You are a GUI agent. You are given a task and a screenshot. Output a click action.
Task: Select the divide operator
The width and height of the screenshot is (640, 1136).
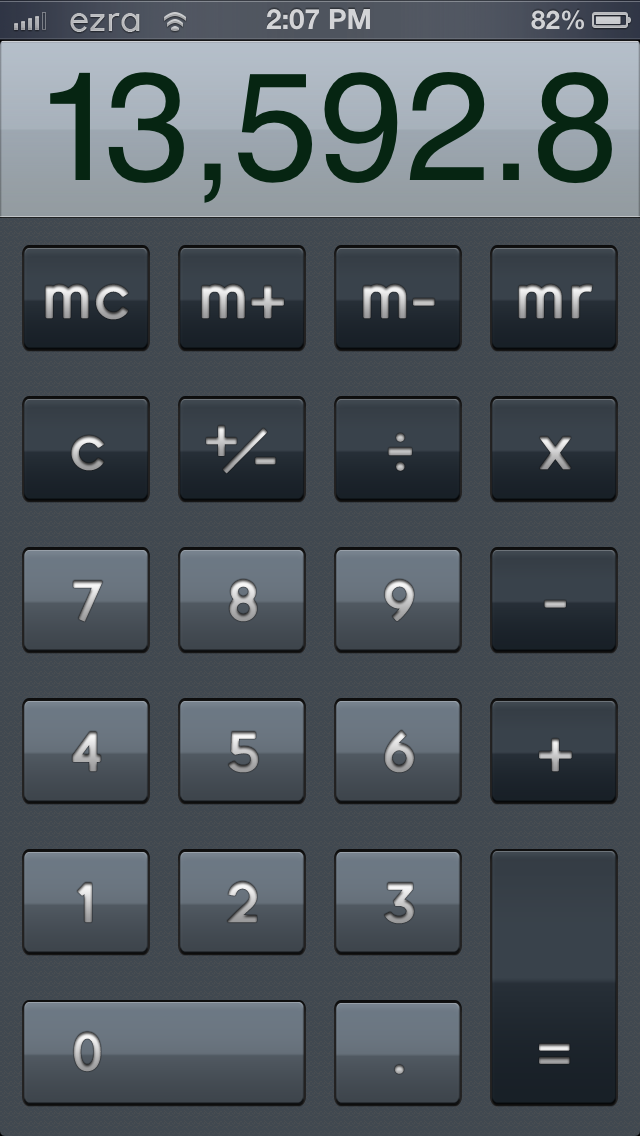click(x=398, y=449)
